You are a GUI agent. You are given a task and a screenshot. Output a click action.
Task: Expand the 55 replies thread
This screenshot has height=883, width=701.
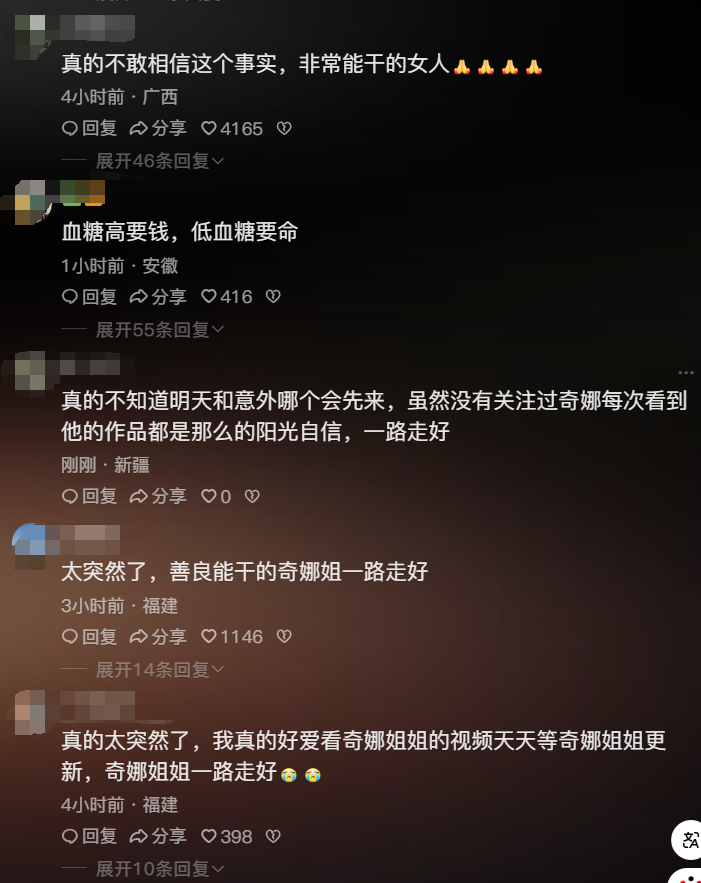pos(158,329)
